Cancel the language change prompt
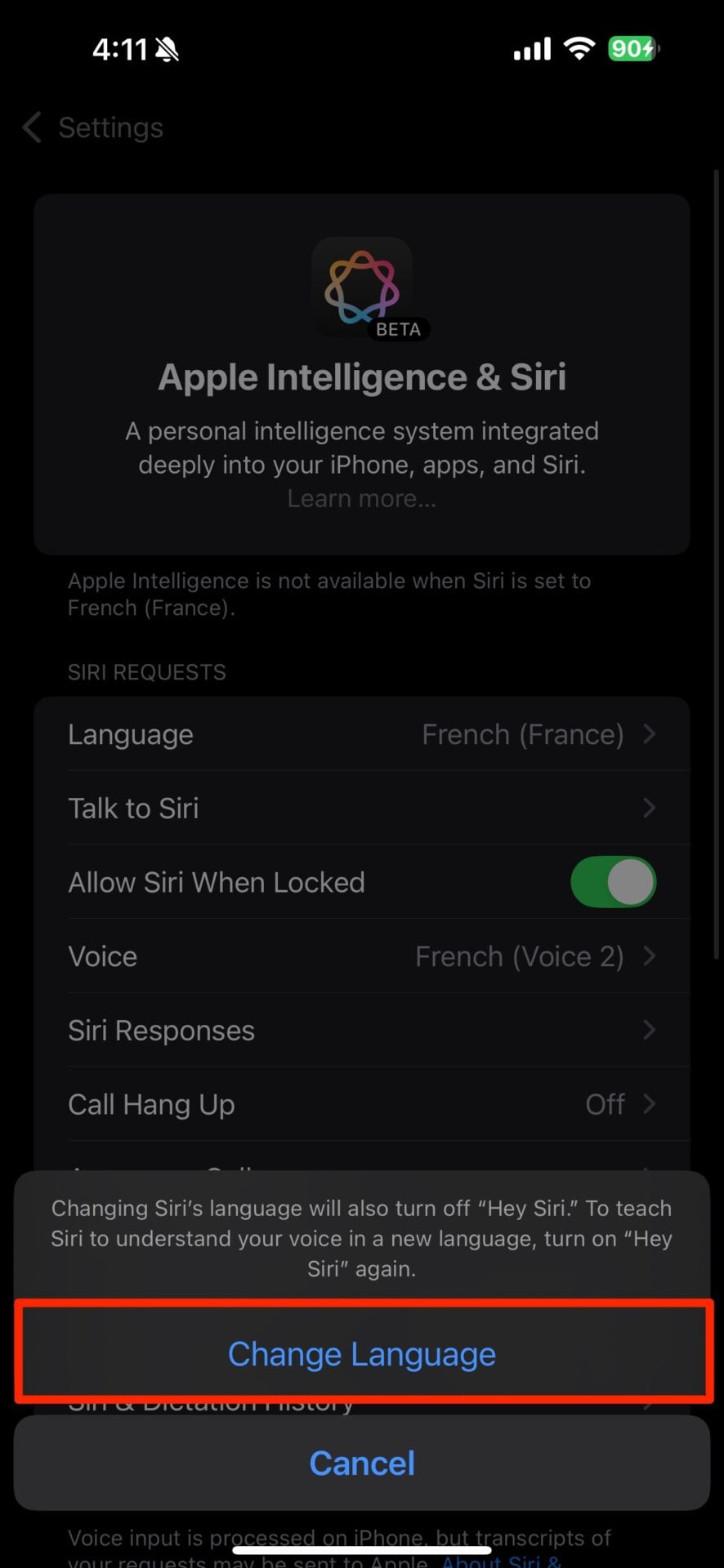This screenshot has width=724, height=1568. (x=362, y=1463)
